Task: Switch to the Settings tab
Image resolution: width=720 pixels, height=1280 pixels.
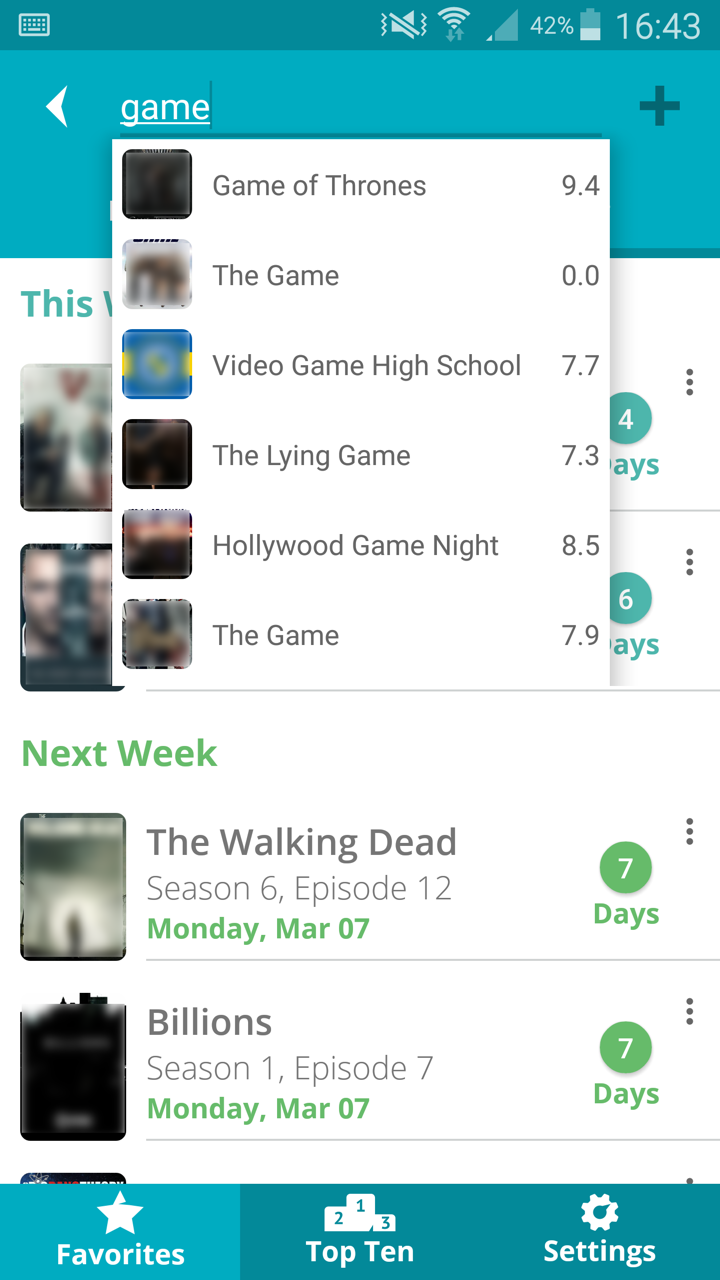Action: click(599, 1230)
